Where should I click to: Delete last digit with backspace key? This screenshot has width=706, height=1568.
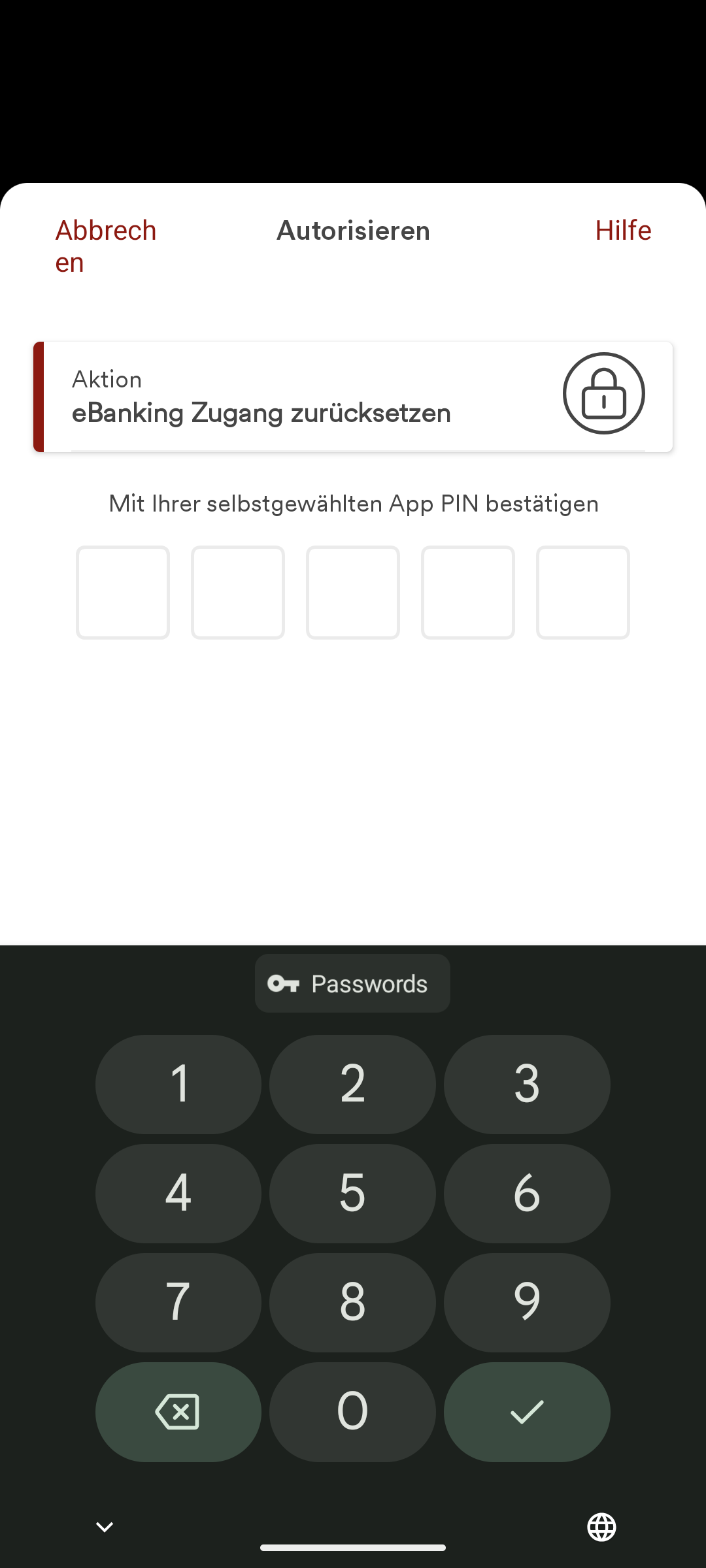click(178, 1411)
